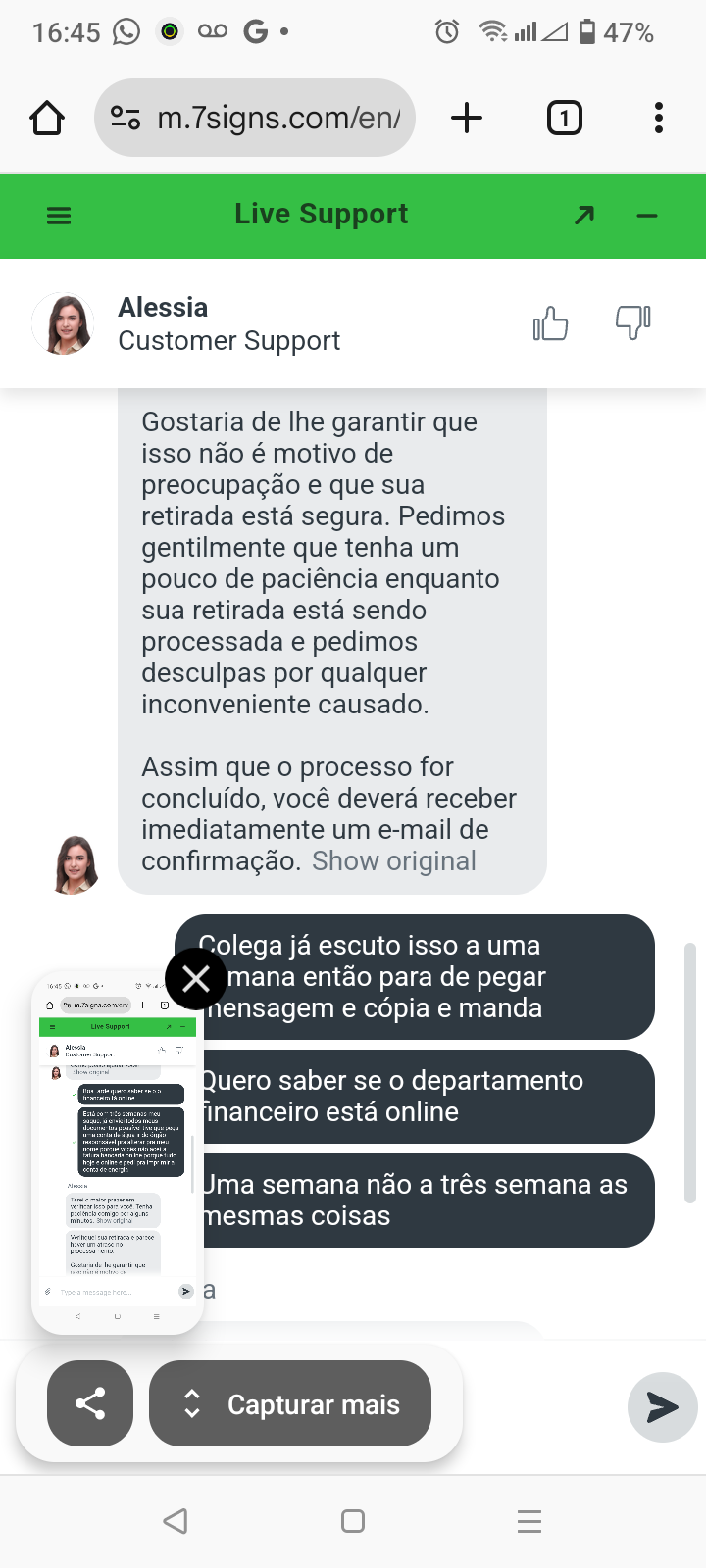Close the screenshot preview with the X
This screenshot has height=1568, width=706.
pos(195,978)
